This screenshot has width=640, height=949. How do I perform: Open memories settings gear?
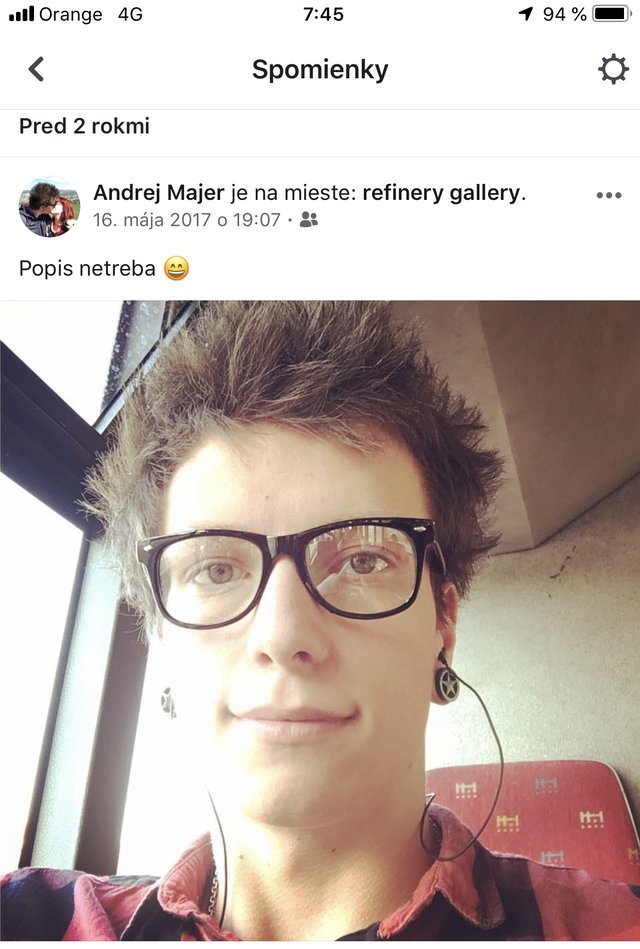pyautogui.click(x=612, y=69)
